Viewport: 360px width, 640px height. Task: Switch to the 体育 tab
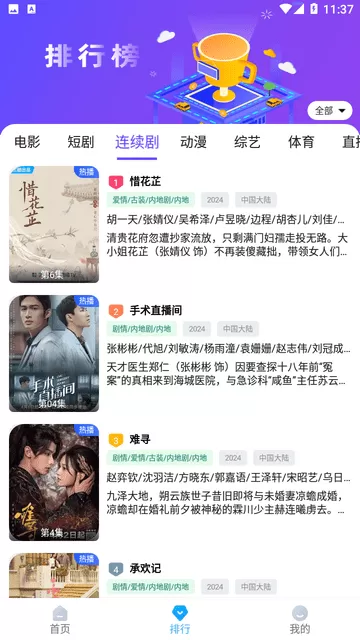click(301, 142)
